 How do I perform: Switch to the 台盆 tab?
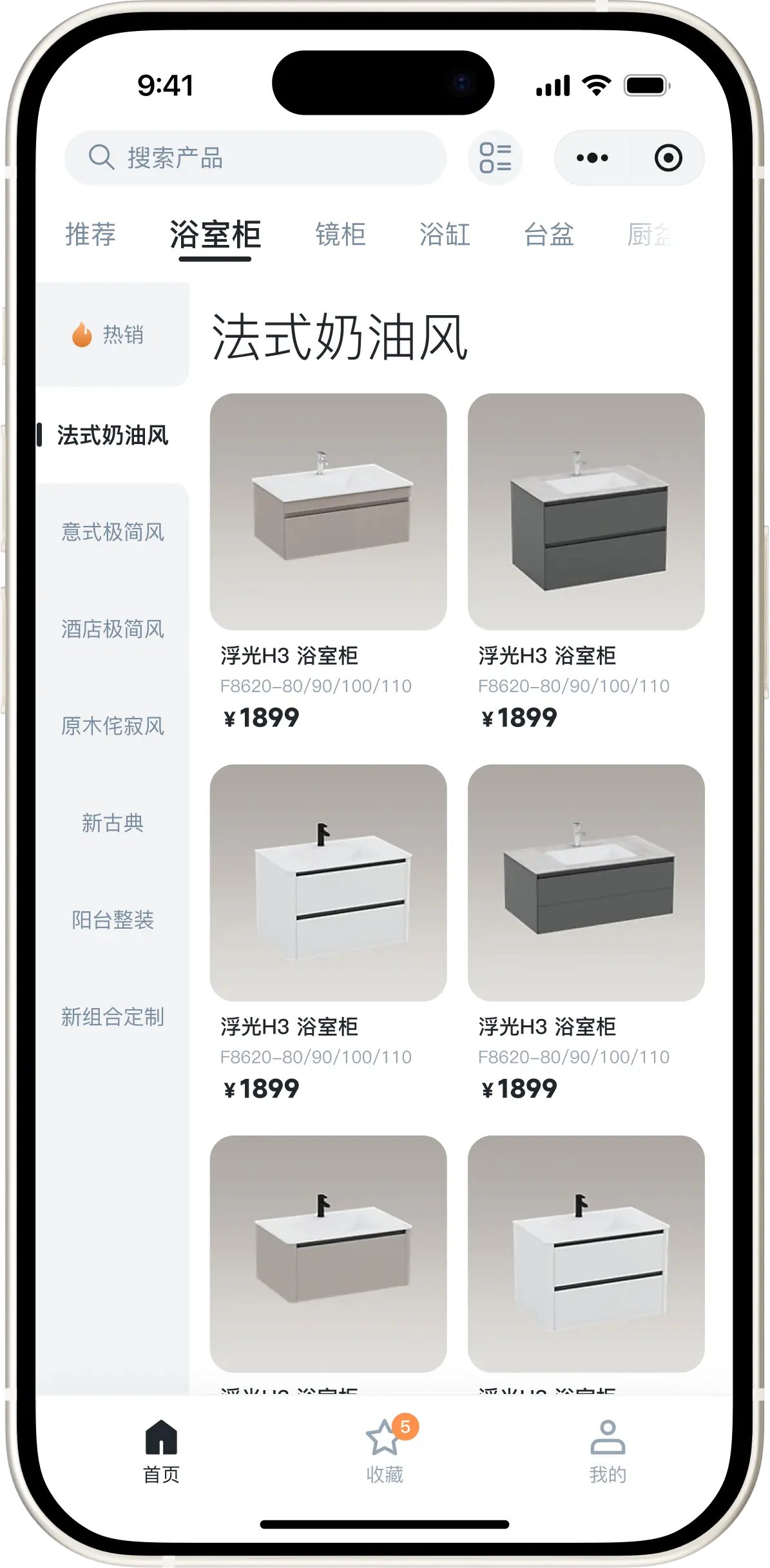pos(549,235)
